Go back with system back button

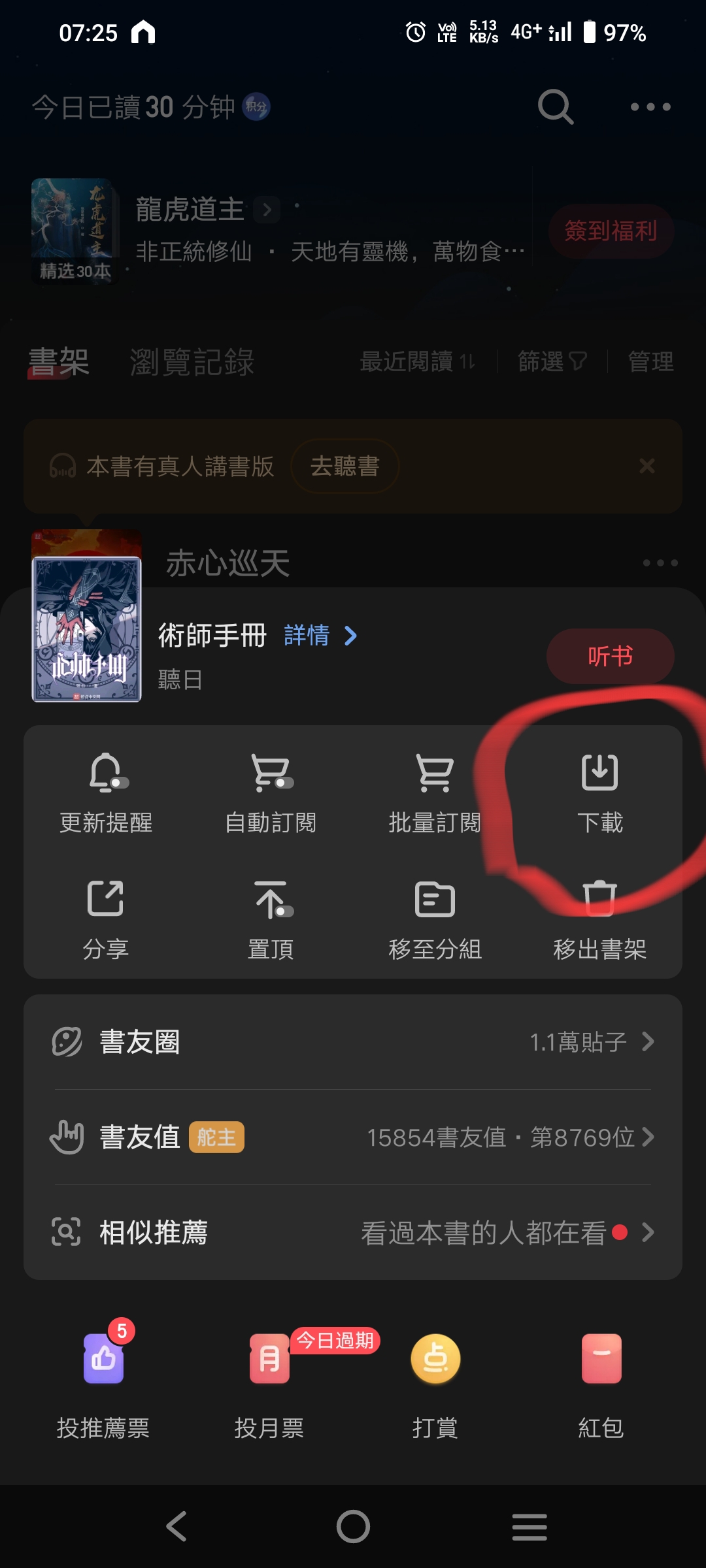176,1527
